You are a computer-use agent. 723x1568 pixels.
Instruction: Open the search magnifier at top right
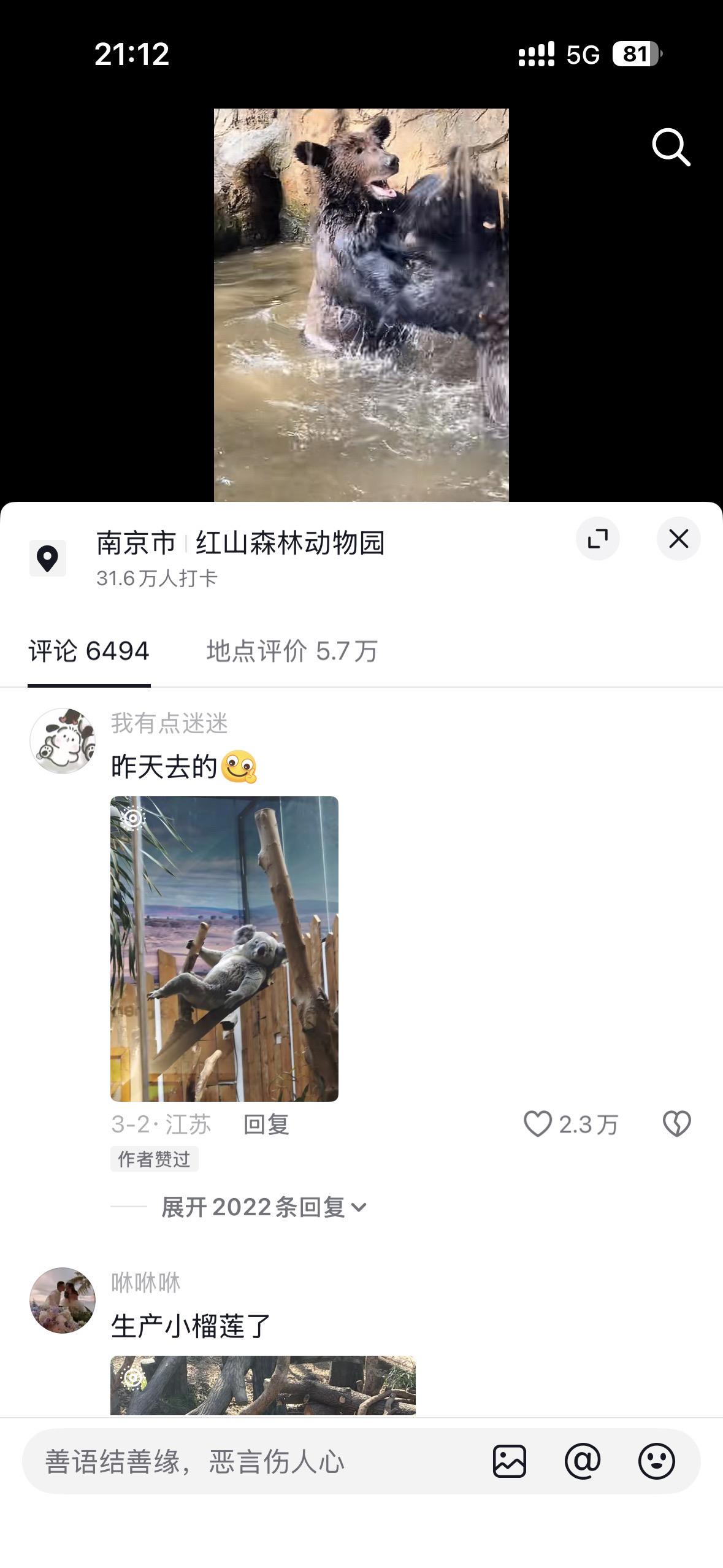tap(672, 147)
